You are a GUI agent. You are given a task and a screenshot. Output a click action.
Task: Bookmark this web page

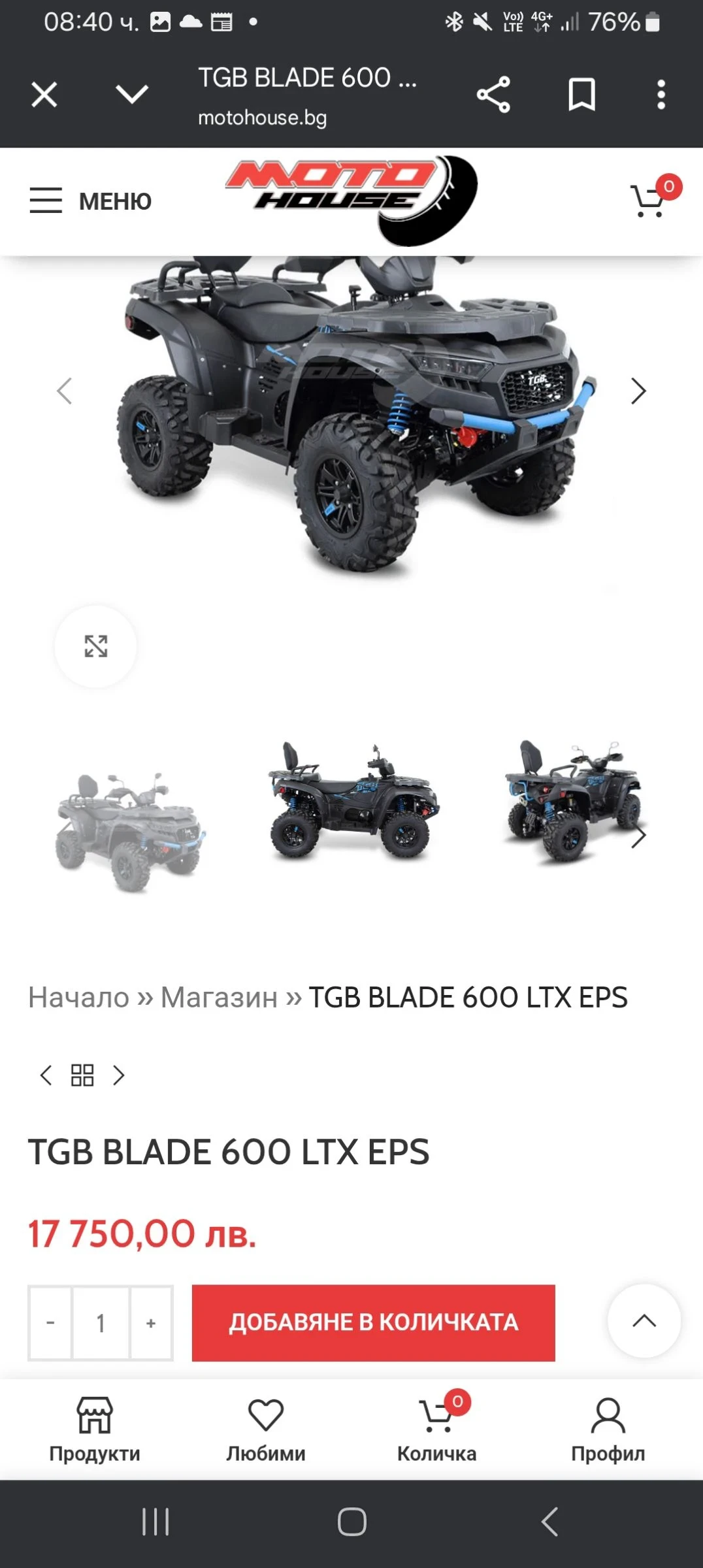tap(581, 95)
